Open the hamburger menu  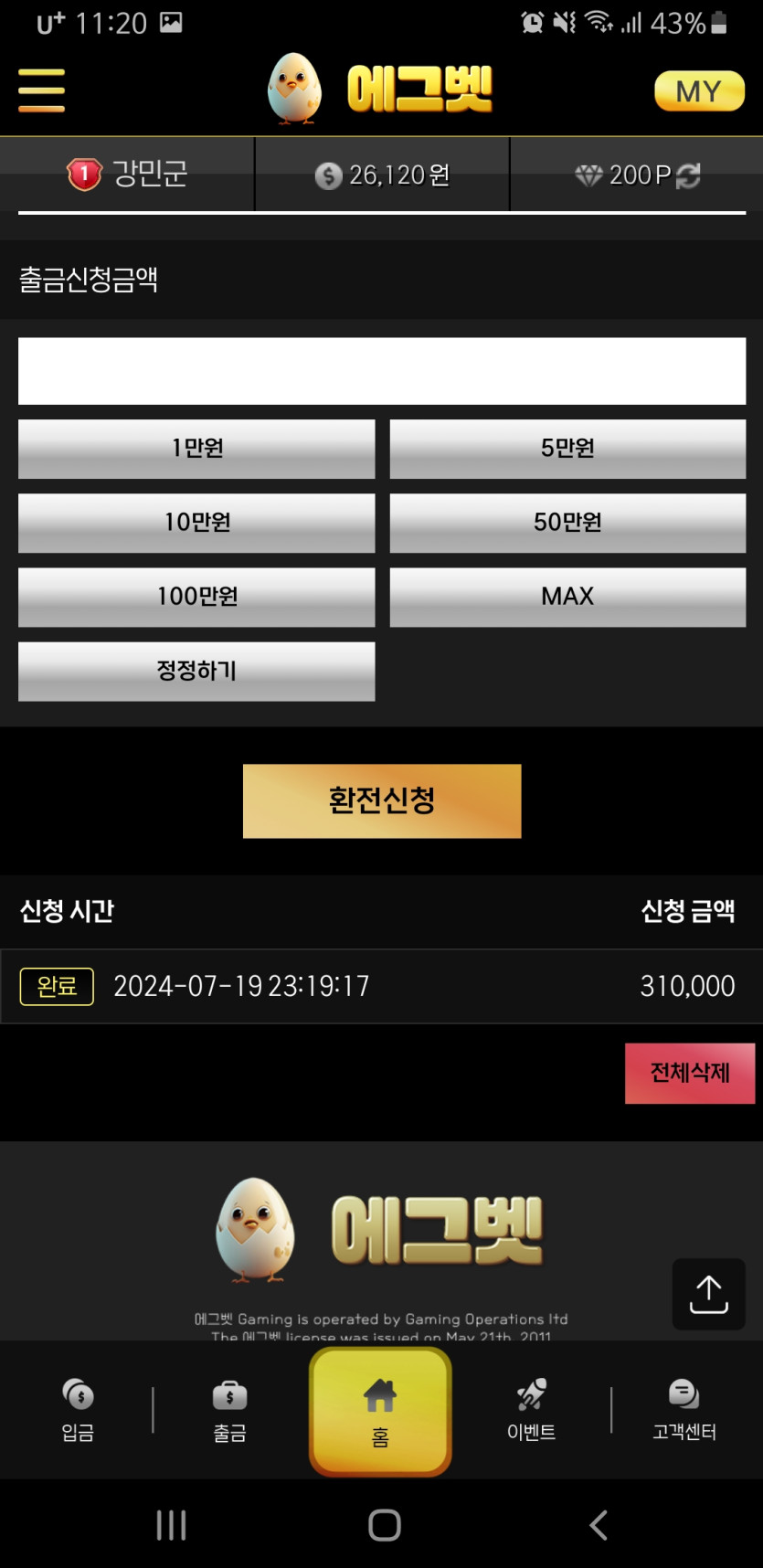pyautogui.click(x=41, y=90)
